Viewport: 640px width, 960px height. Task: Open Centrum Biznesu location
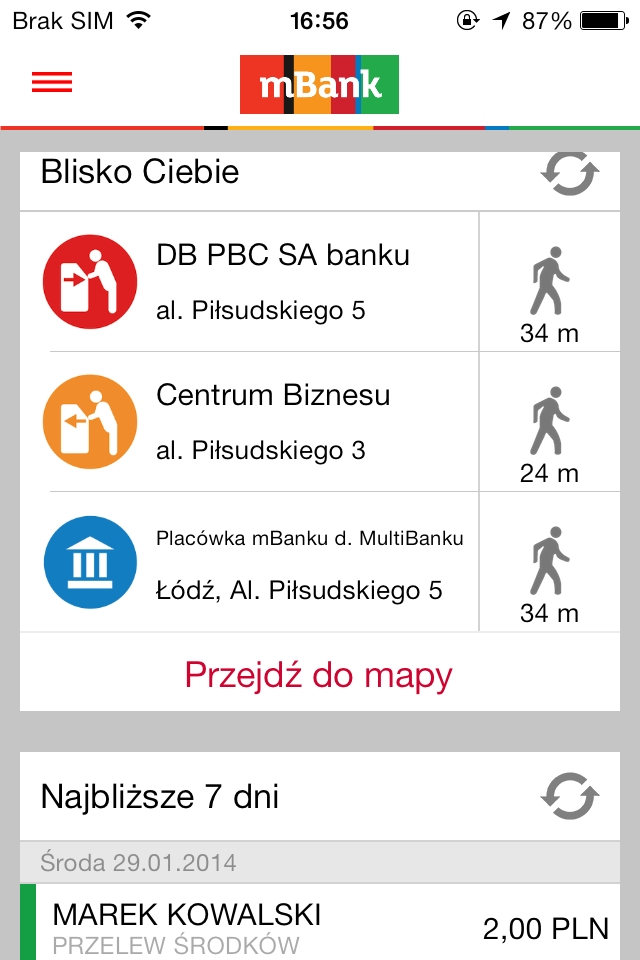(260, 422)
